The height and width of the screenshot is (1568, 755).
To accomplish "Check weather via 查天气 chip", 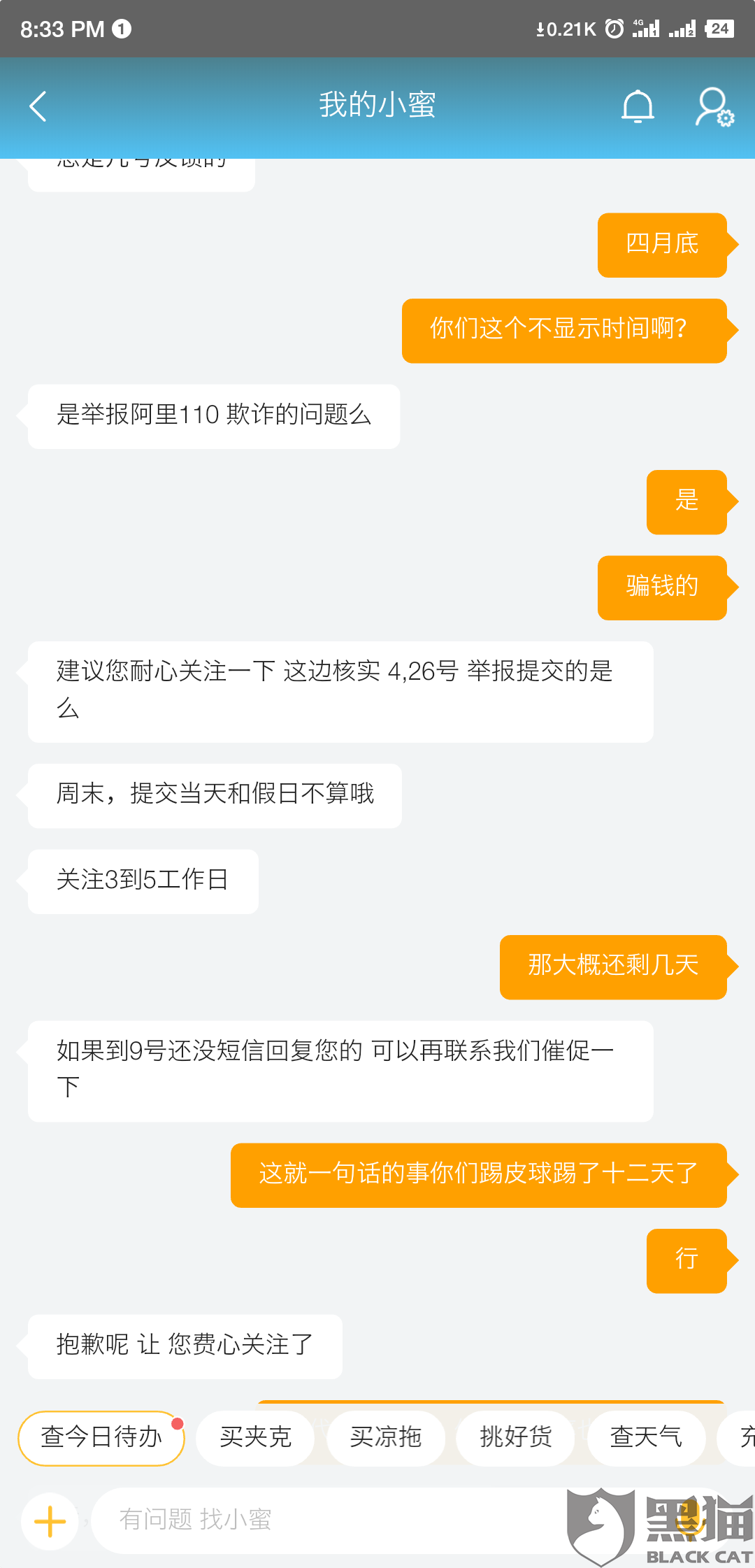I will [x=645, y=1437].
